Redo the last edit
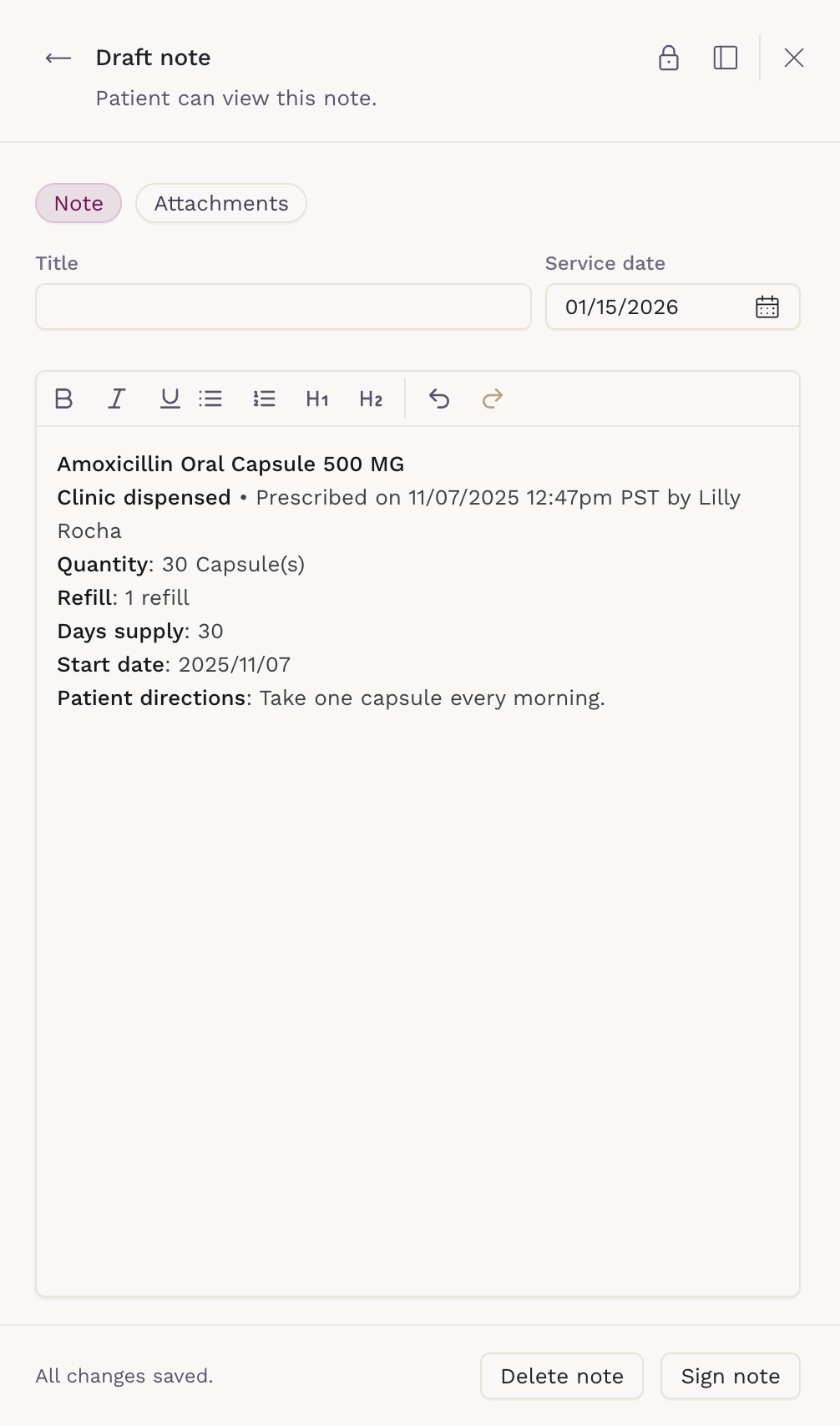This screenshot has width=840, height=1426. coord(493,398)
